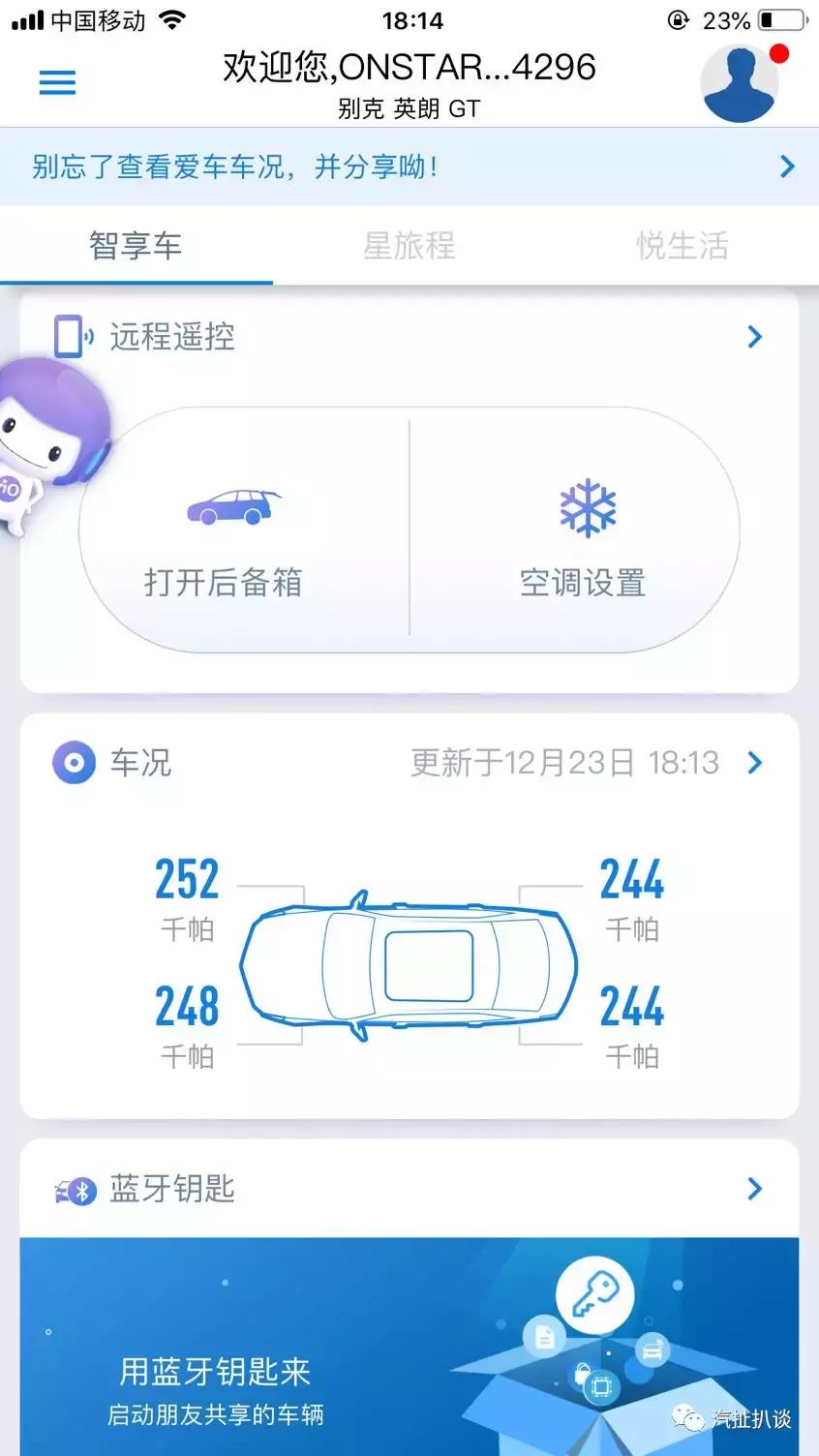
Task: Open 远程遥控 details via chevron arrow
Action: pos(755,337)
